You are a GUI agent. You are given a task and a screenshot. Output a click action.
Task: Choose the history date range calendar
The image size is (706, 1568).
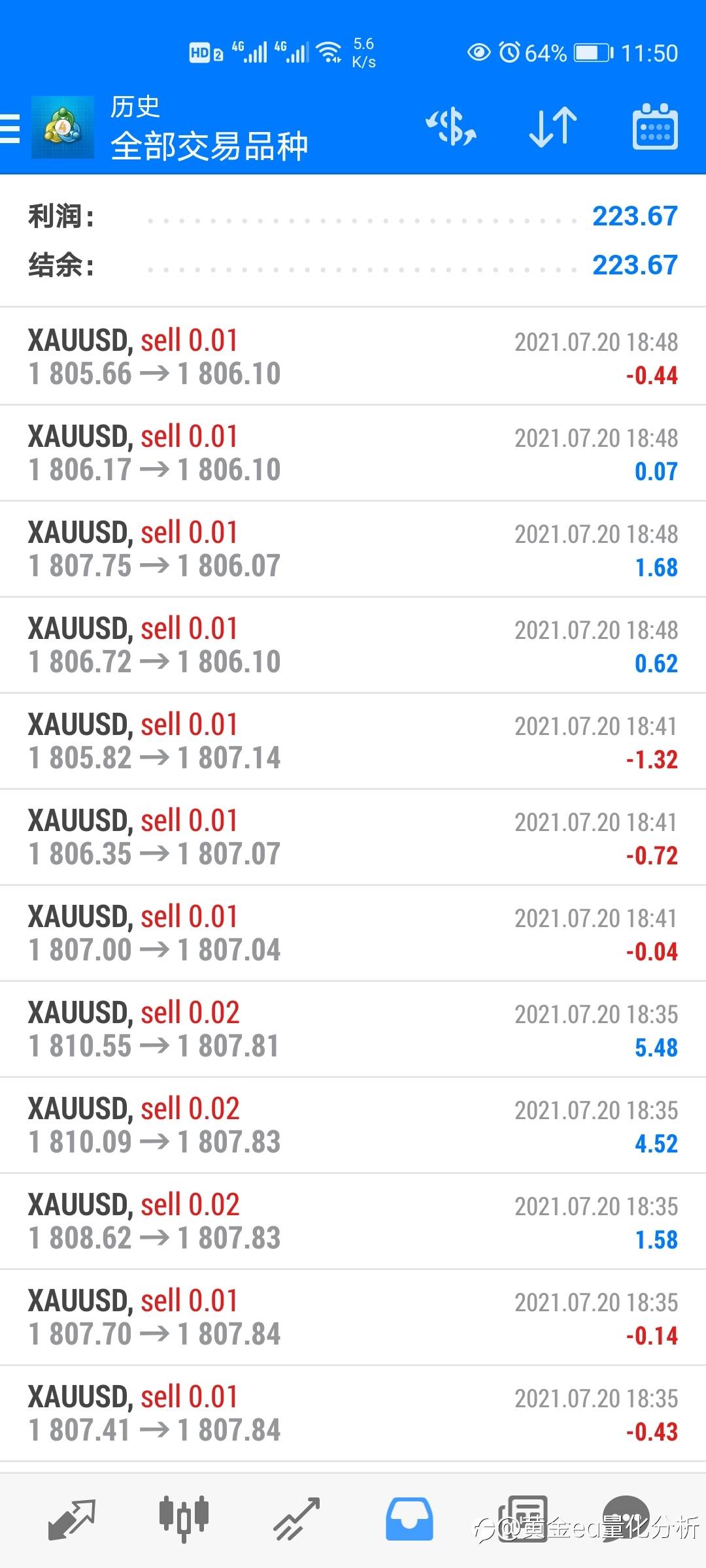click(654, 127)
